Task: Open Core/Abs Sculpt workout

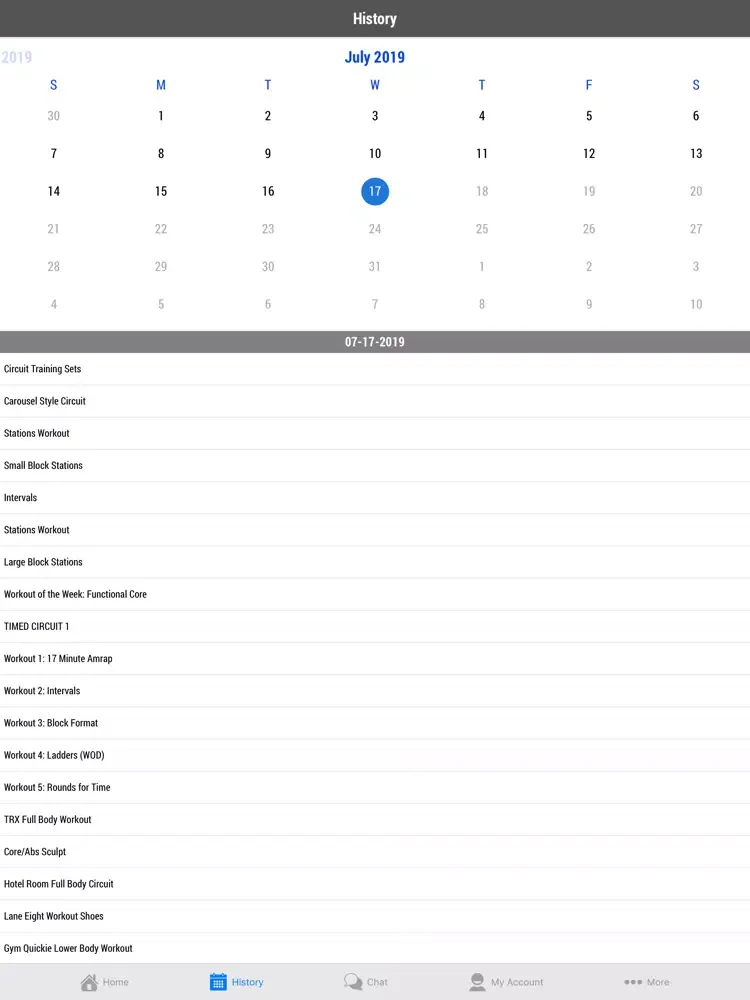Action: (x=375, y=852)
